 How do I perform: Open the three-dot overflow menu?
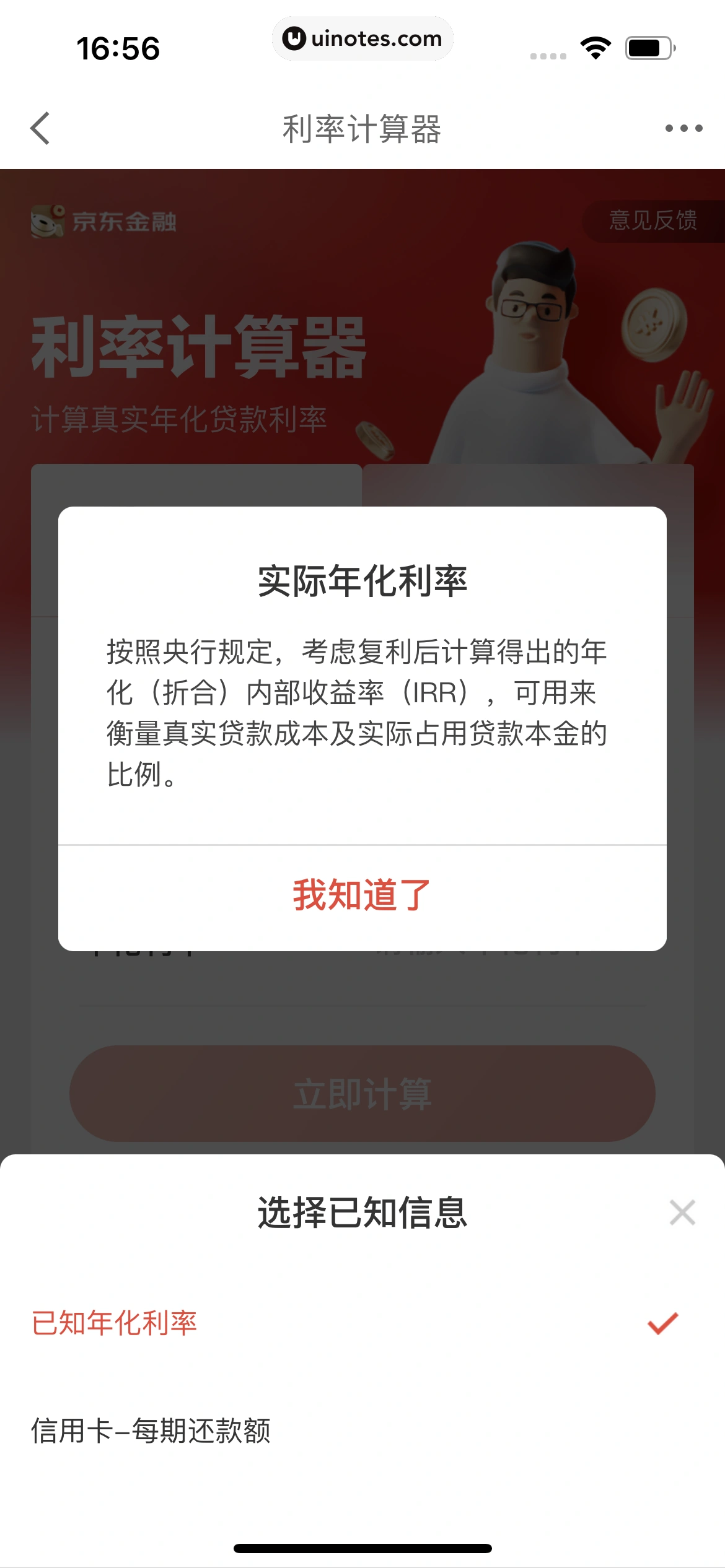(683, 128)
